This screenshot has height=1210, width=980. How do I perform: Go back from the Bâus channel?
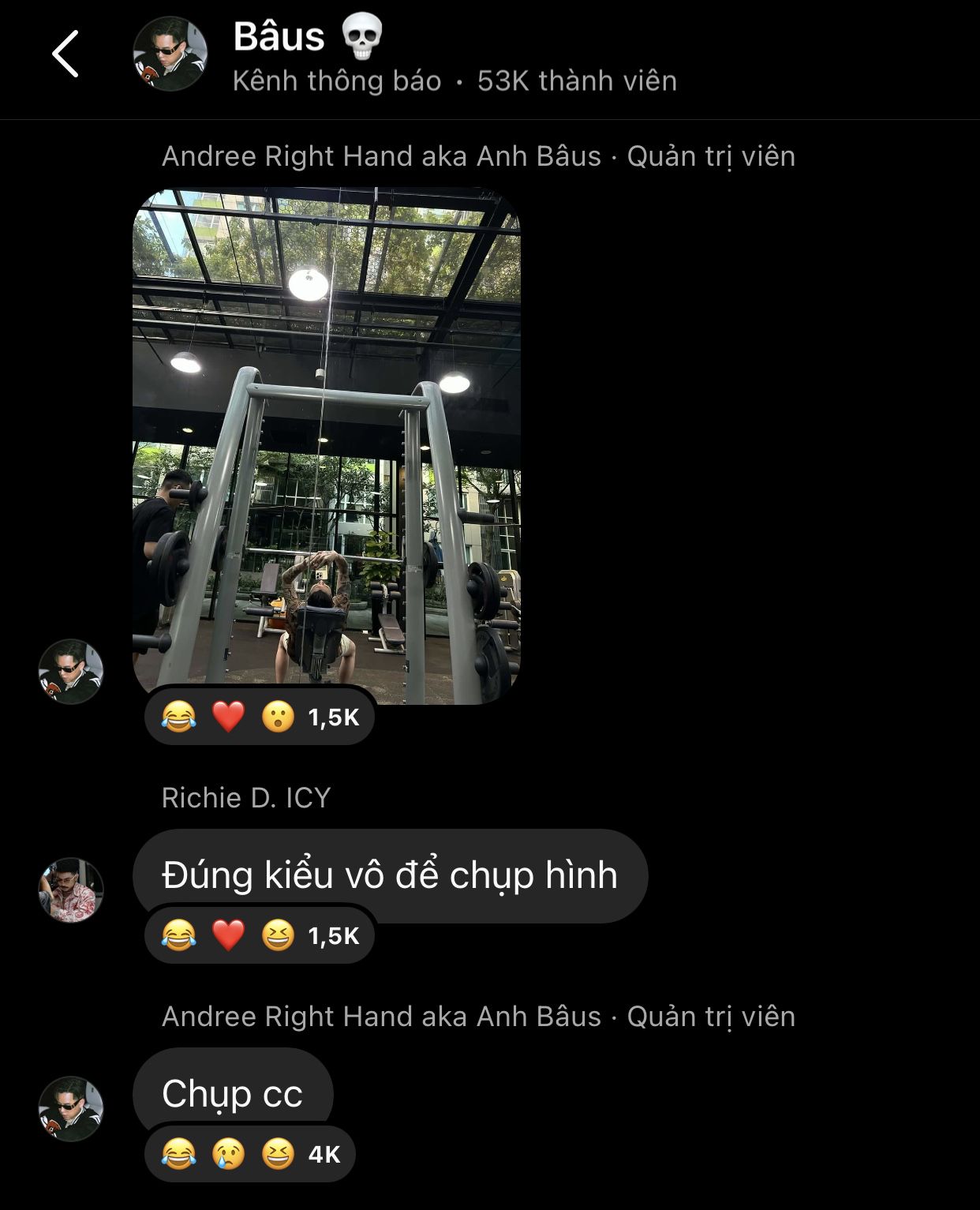tap(65, 54)
